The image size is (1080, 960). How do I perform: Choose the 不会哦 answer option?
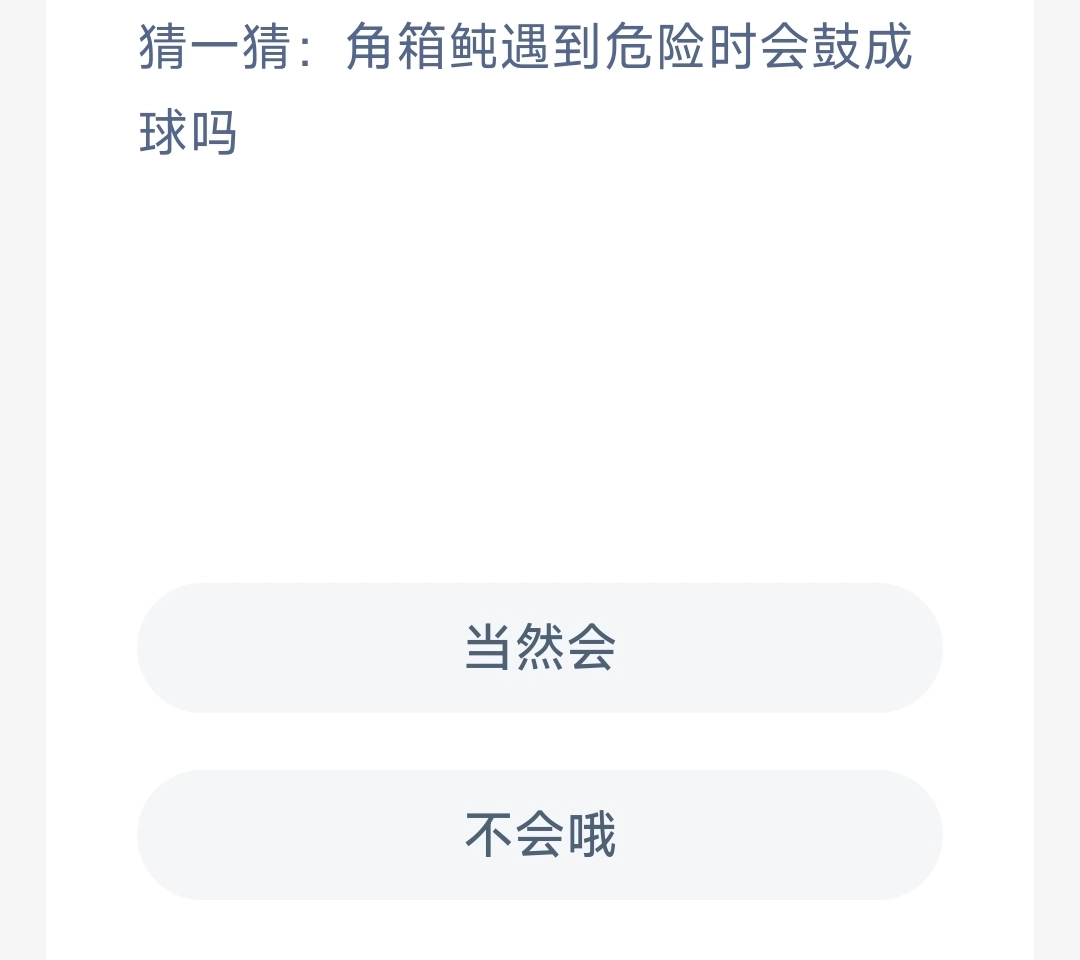[540, 835]
